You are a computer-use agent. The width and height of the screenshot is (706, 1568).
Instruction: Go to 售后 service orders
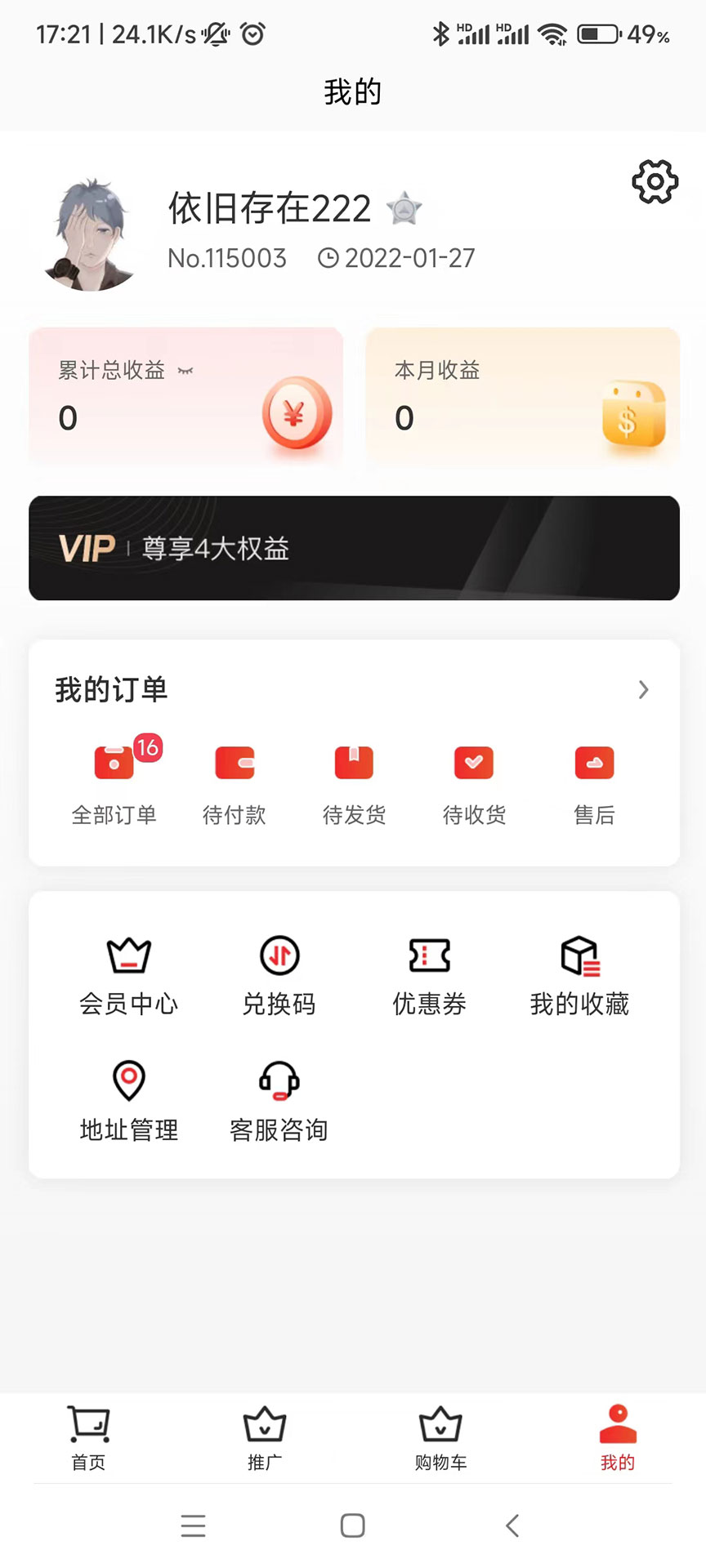pos(594,782)
